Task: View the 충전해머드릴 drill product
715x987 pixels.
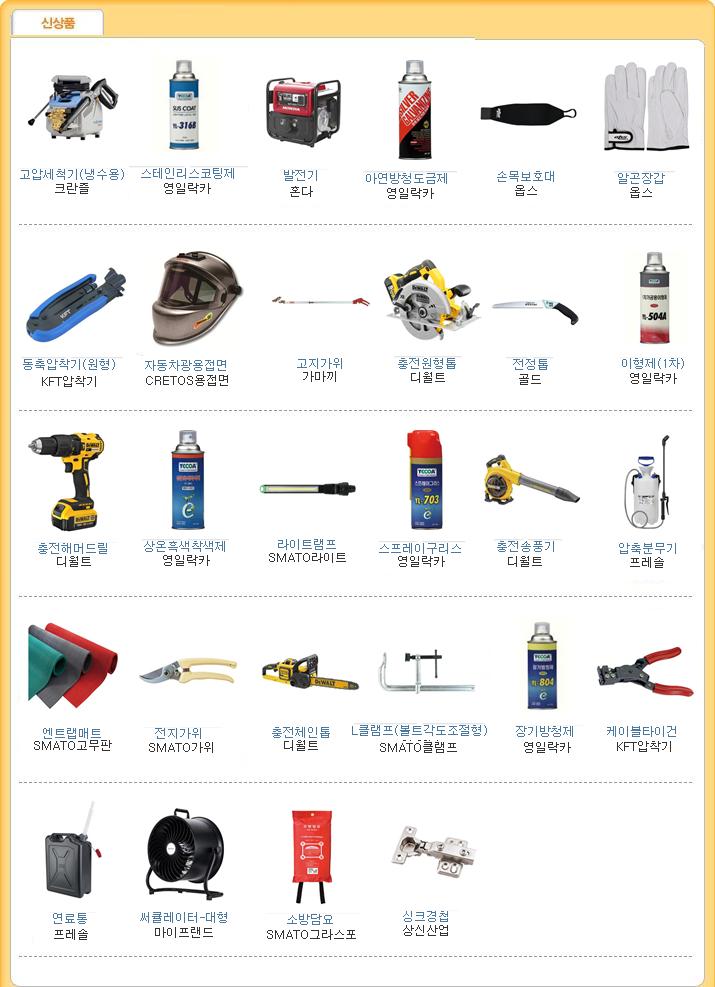Action: coord(73,548)
